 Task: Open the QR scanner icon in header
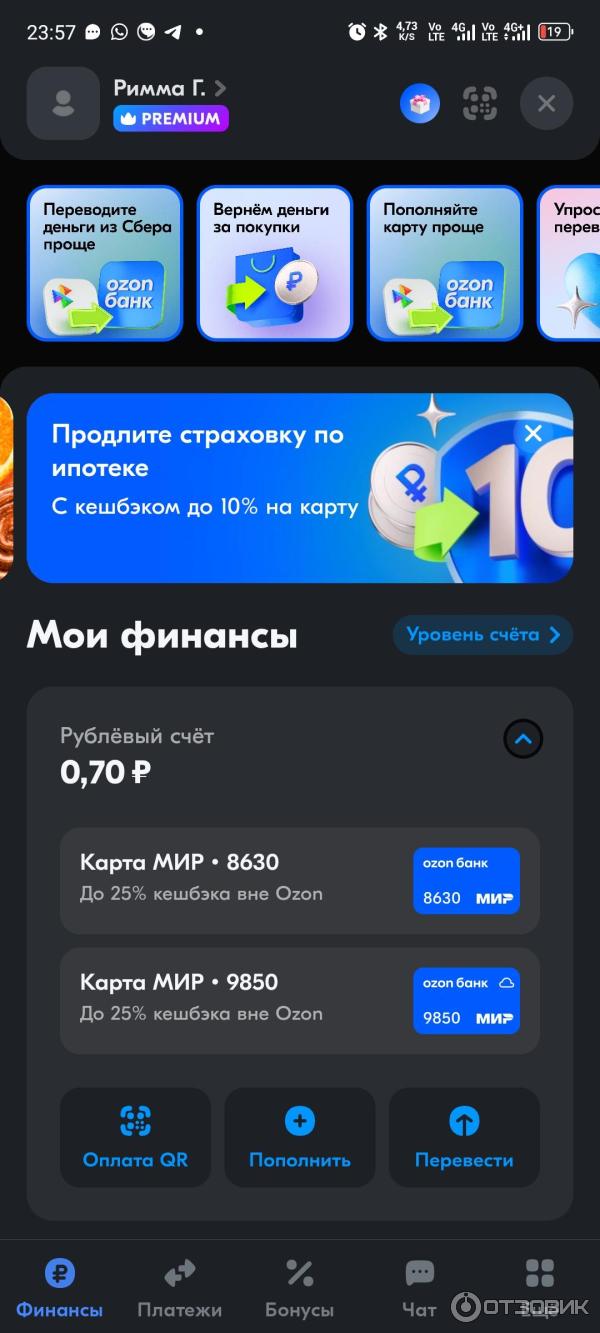[480, 103]
